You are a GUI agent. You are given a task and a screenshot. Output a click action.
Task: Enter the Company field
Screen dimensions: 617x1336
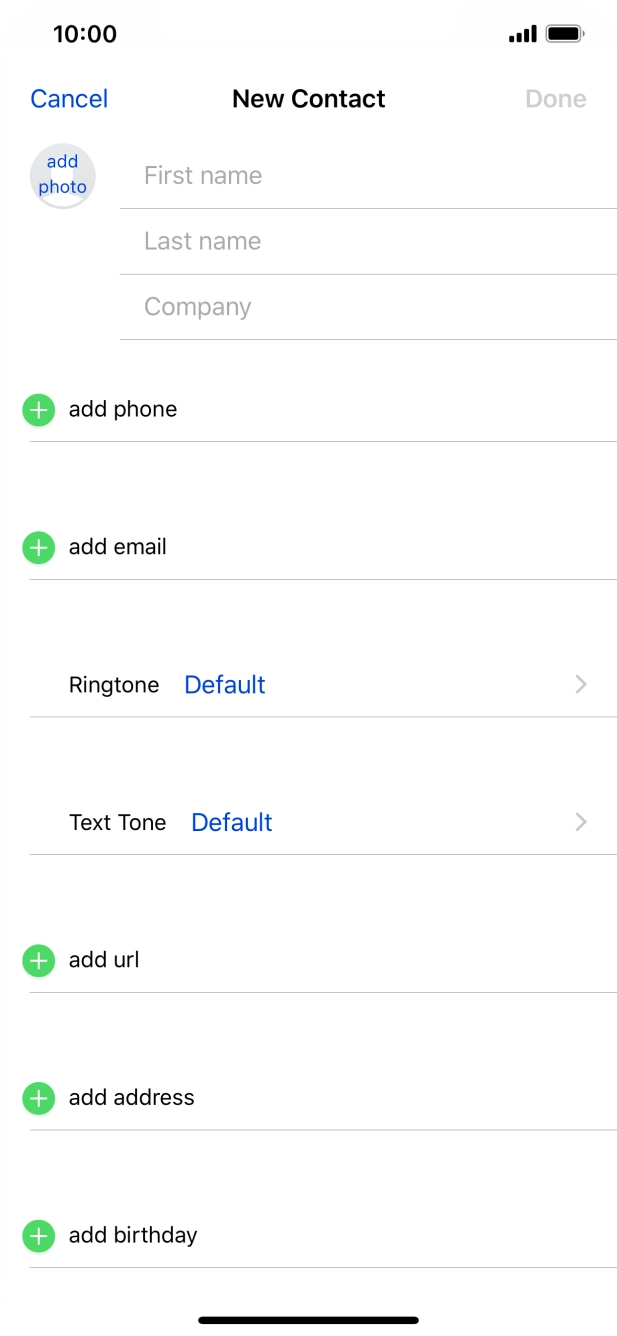click(x=368, y=307)
